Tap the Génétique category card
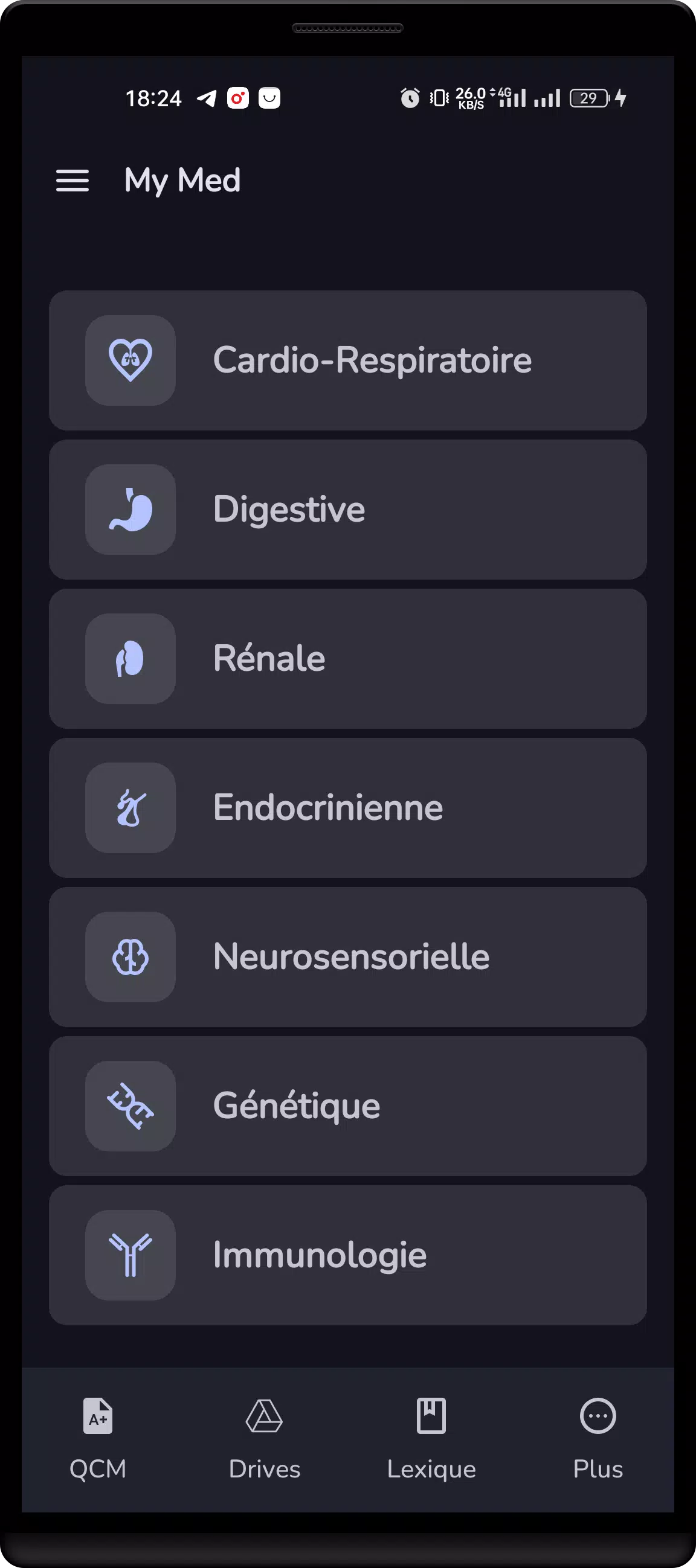The height and width of the screenshot is (1568, 696). (347, 1106)
